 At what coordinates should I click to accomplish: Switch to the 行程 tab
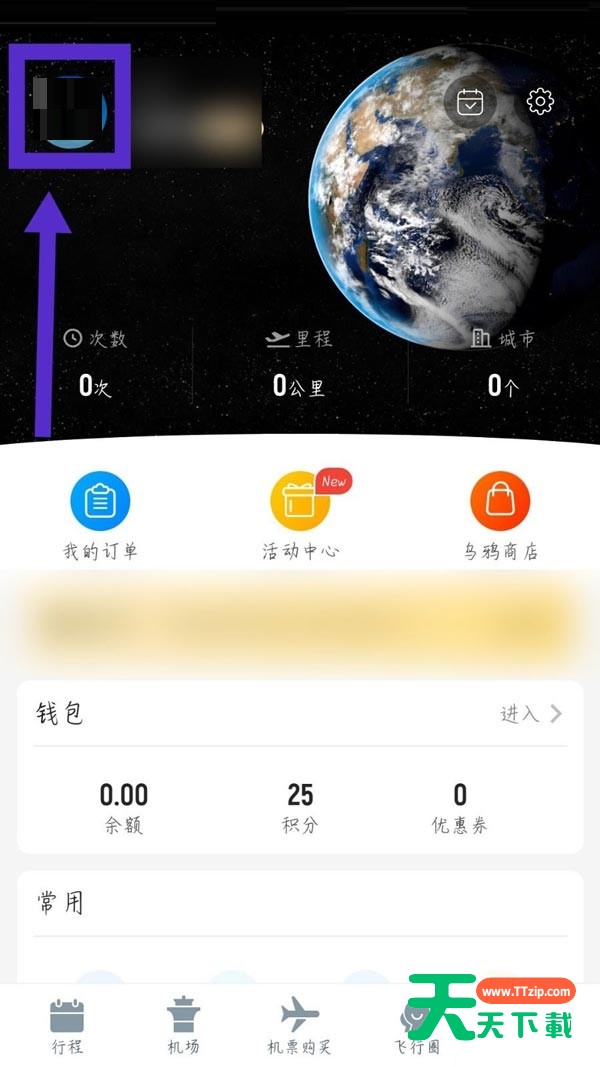(x=67, y=1026)
